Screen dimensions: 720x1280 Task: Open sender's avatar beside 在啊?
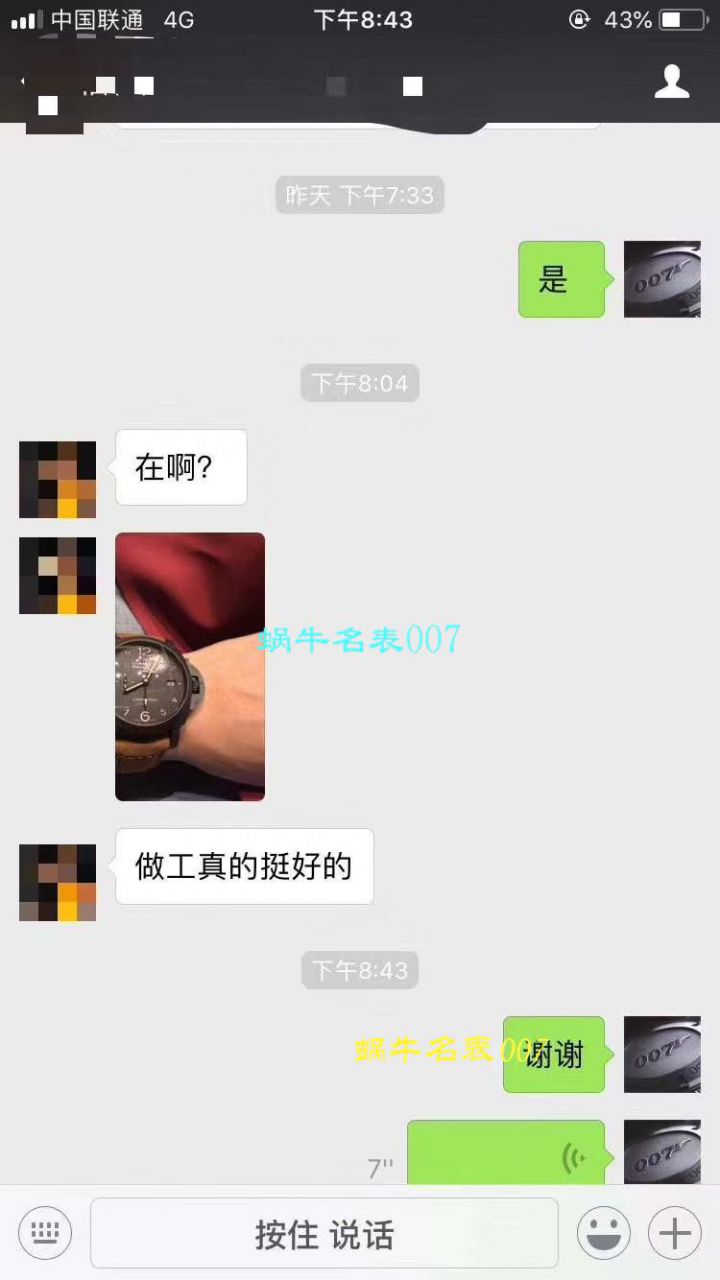[58, 479]
